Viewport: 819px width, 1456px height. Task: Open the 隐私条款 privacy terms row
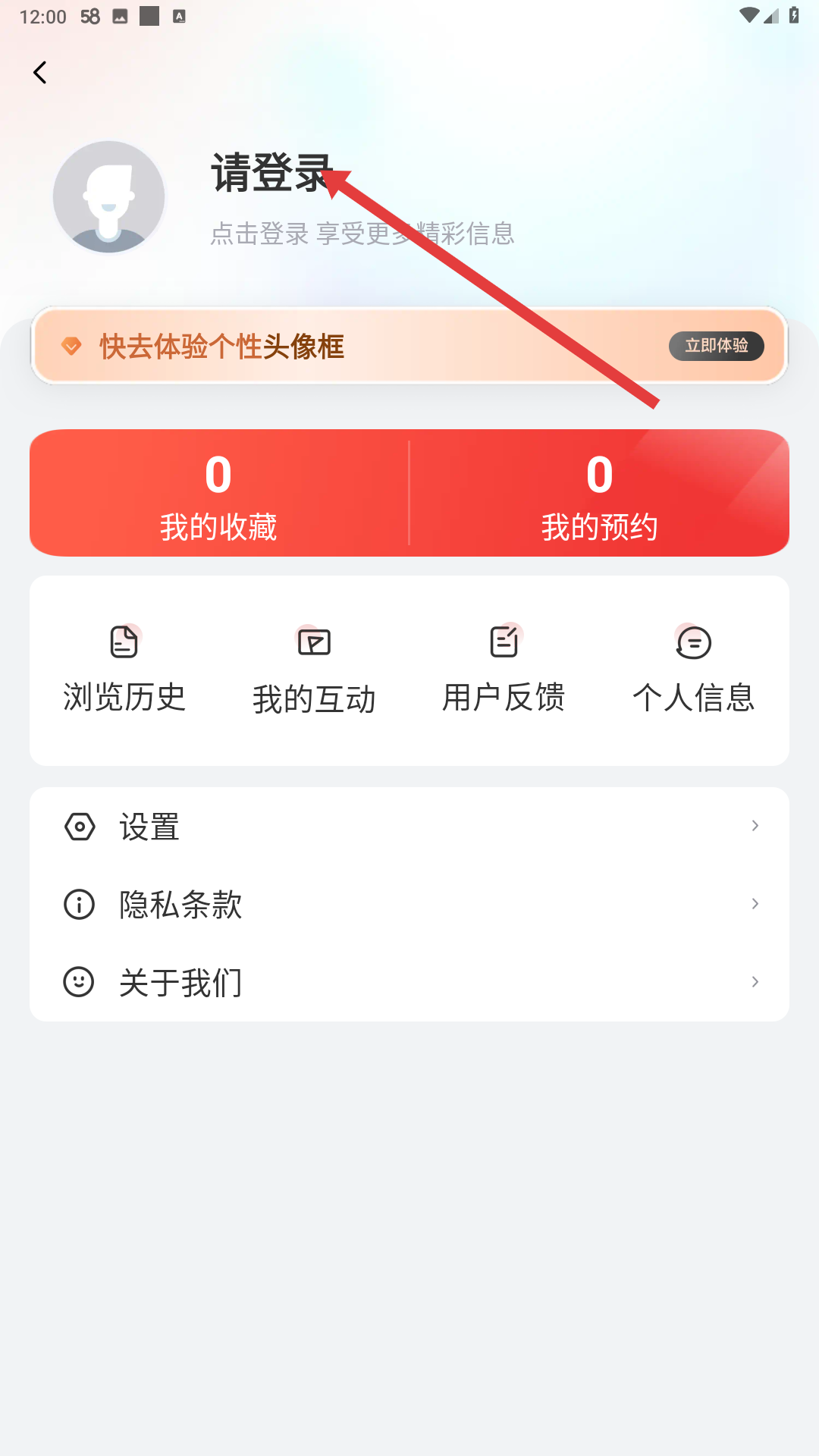tap(409, 904)
